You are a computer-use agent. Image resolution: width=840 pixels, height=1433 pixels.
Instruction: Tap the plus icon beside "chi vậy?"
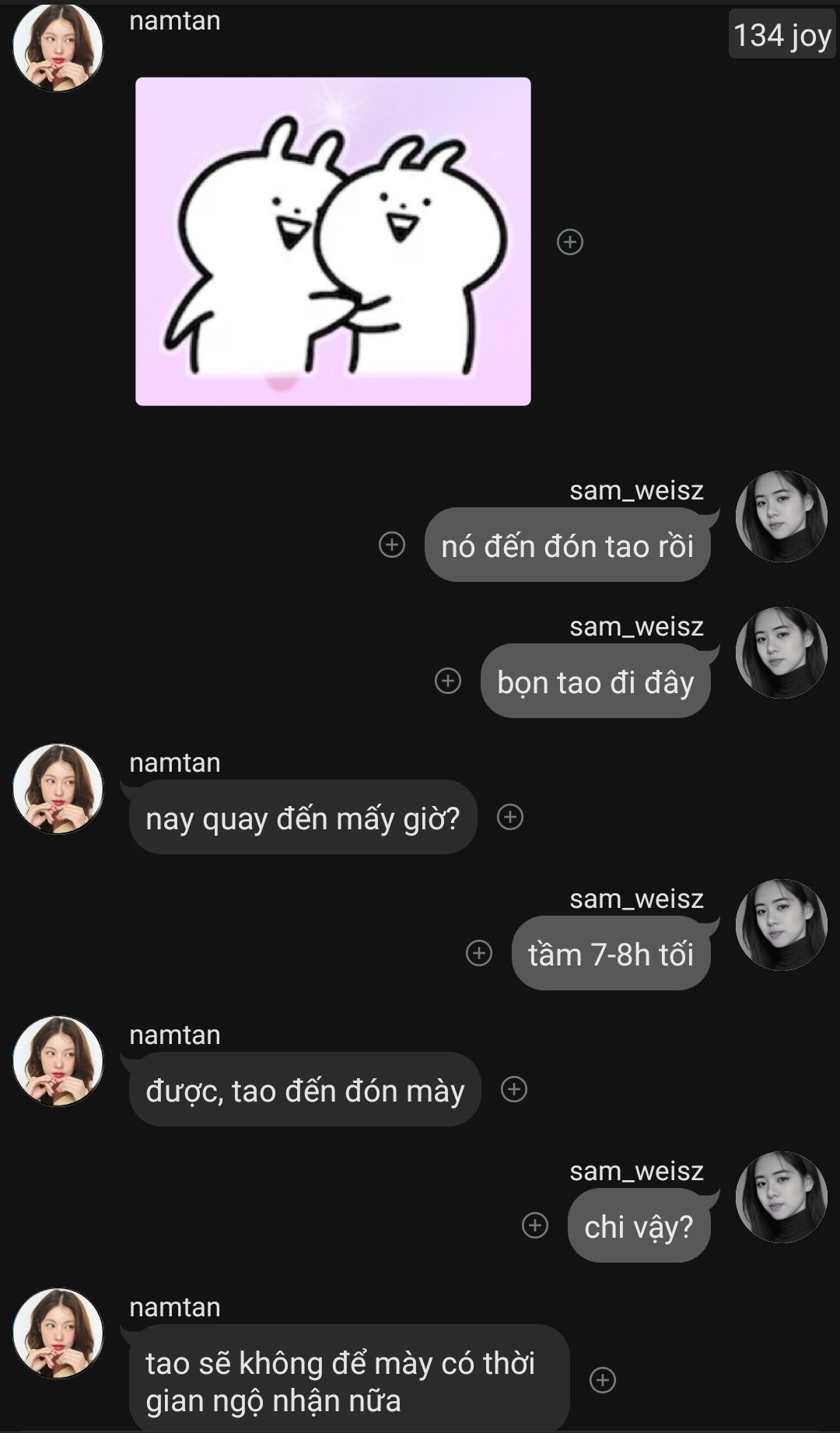coord(535,1225)
